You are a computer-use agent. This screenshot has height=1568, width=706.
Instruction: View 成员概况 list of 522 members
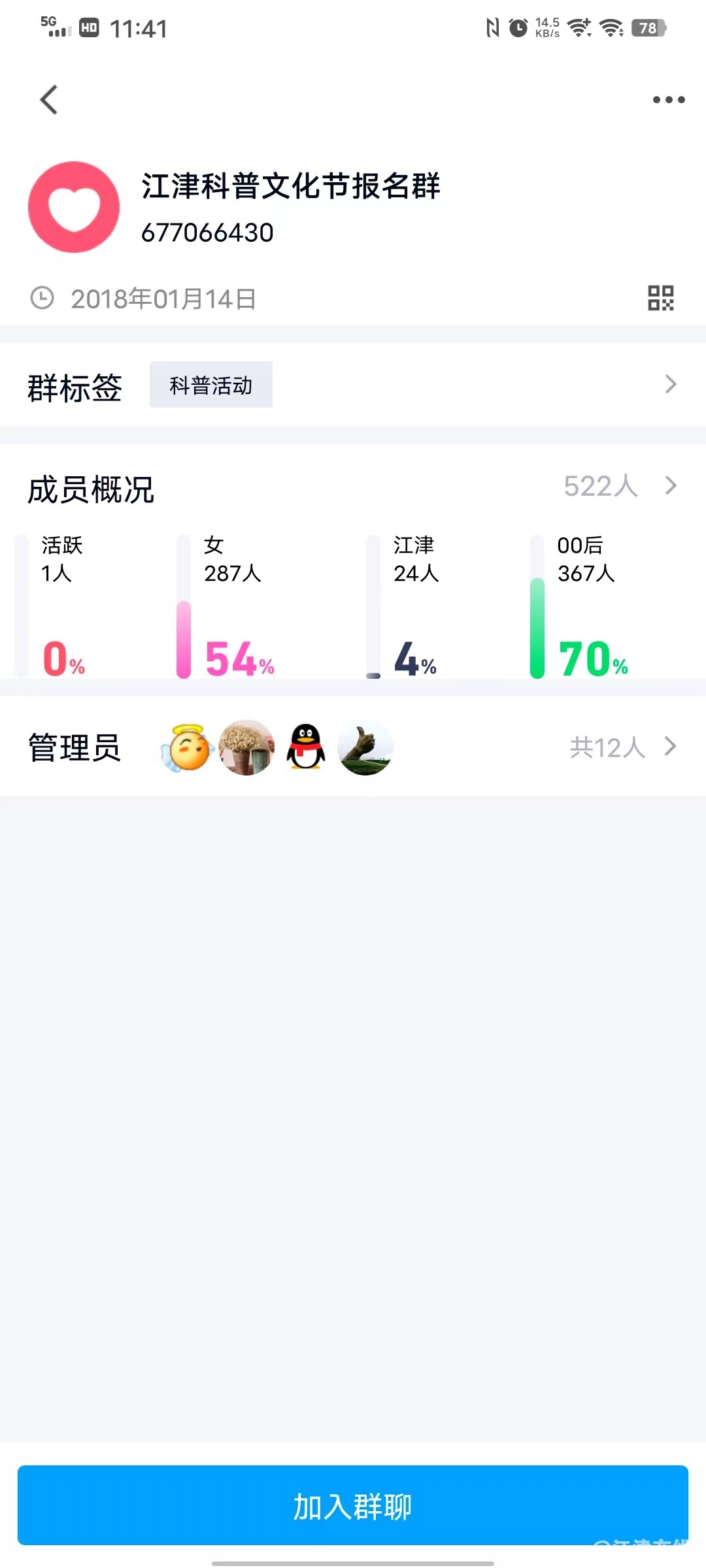point(618,486)
